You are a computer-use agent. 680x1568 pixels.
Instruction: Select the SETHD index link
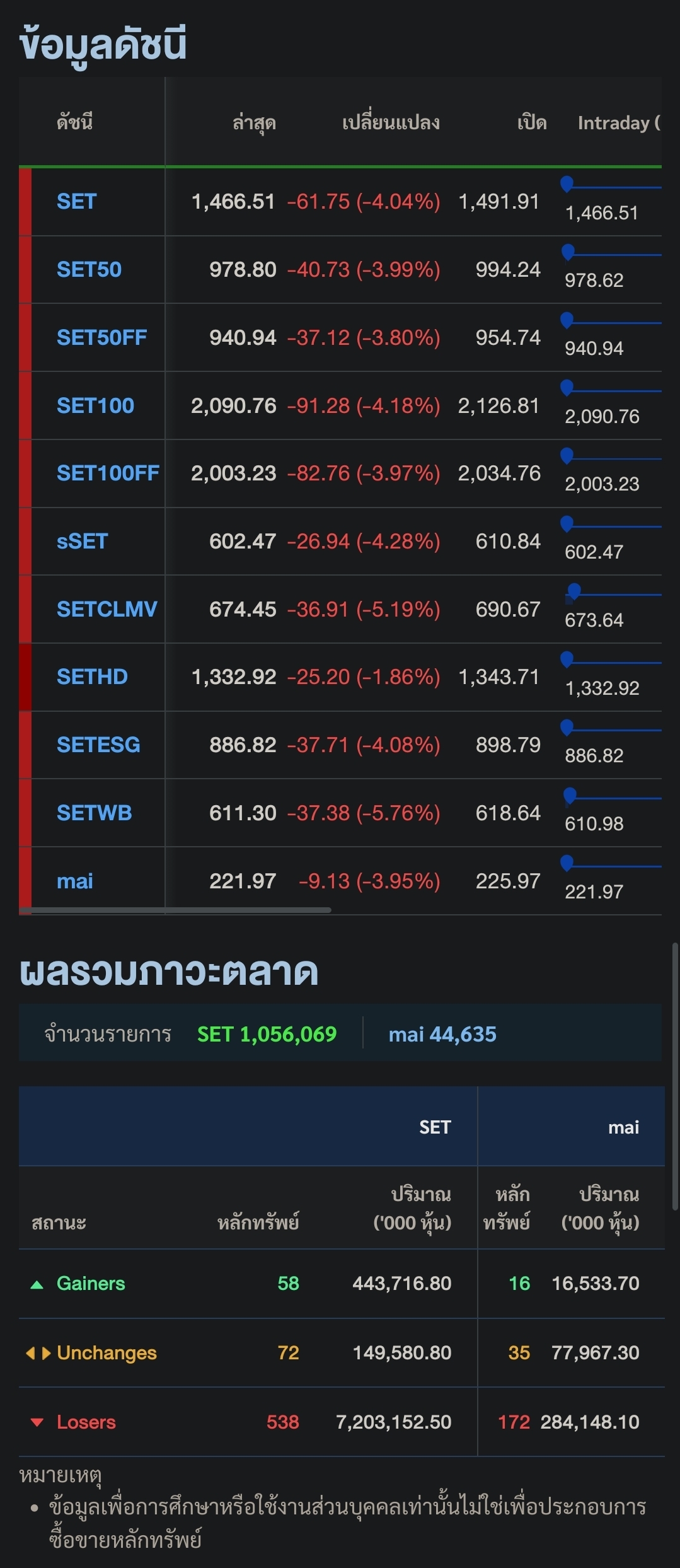[x=92, y=677]
